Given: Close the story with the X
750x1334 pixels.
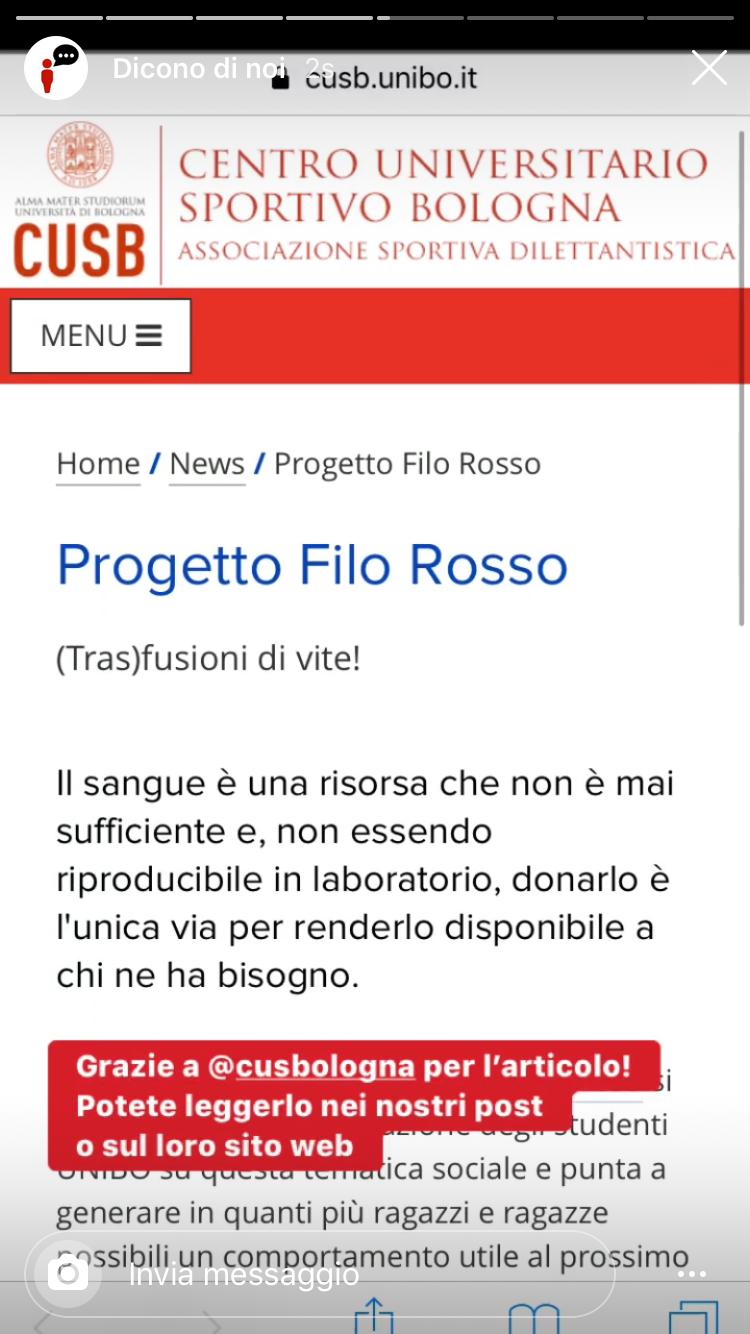Looking at the screenshot, I should [709, 68].
